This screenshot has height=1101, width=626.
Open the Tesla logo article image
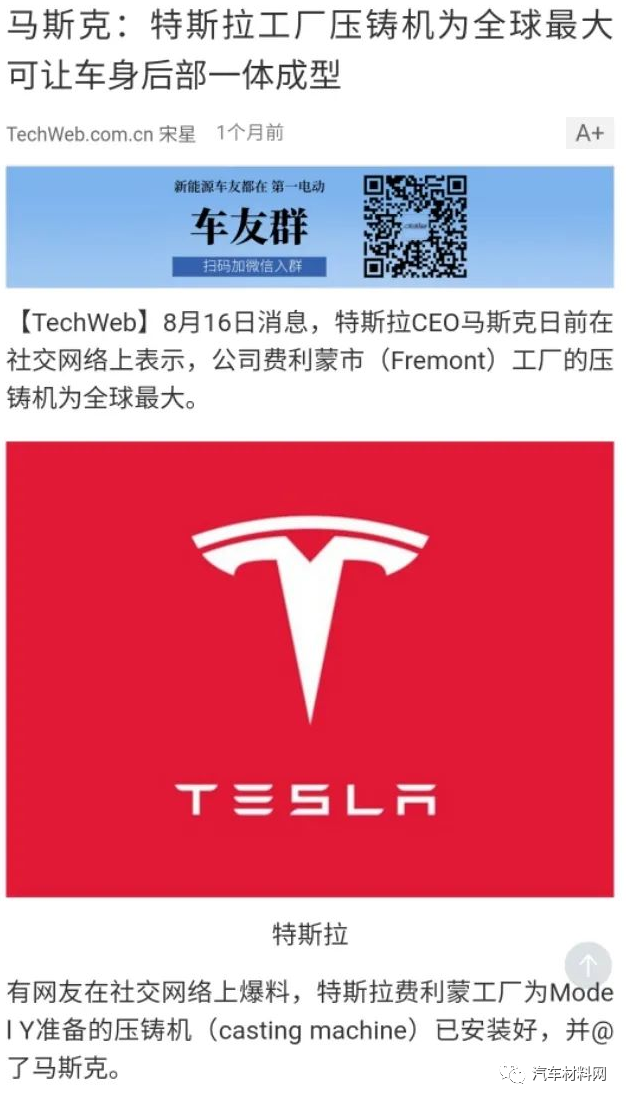point(310,668)
